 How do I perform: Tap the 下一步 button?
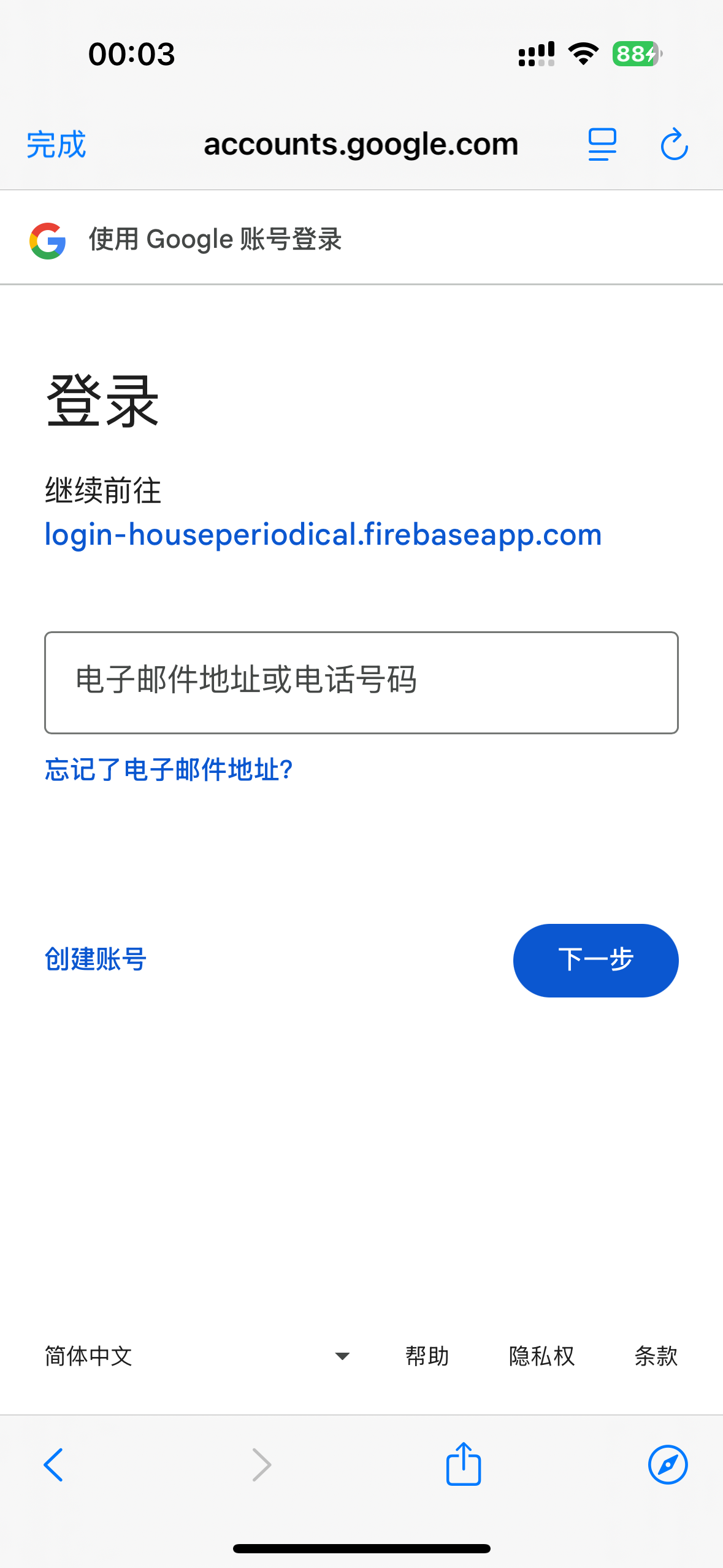click(x=595, y=959)
